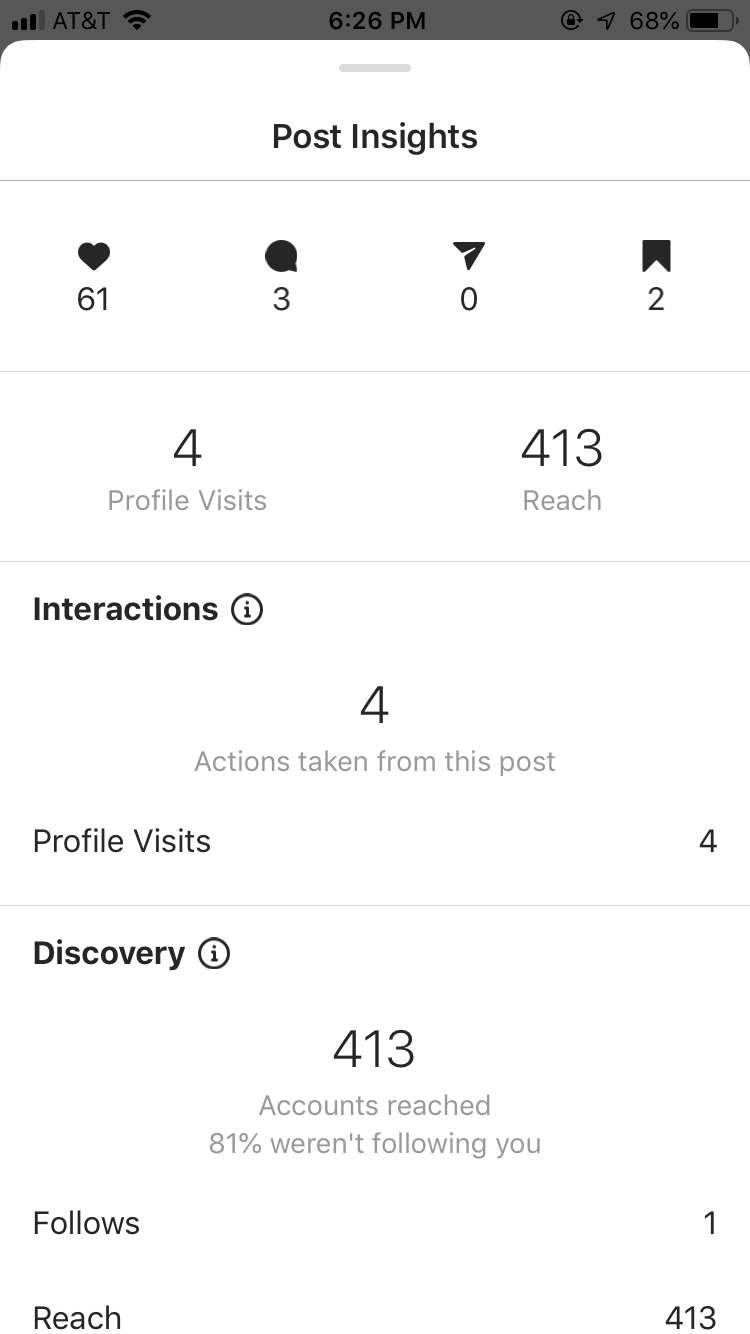Open the info icon next to Discovery
Screen dimensions: 750x1334
[214, 953]
